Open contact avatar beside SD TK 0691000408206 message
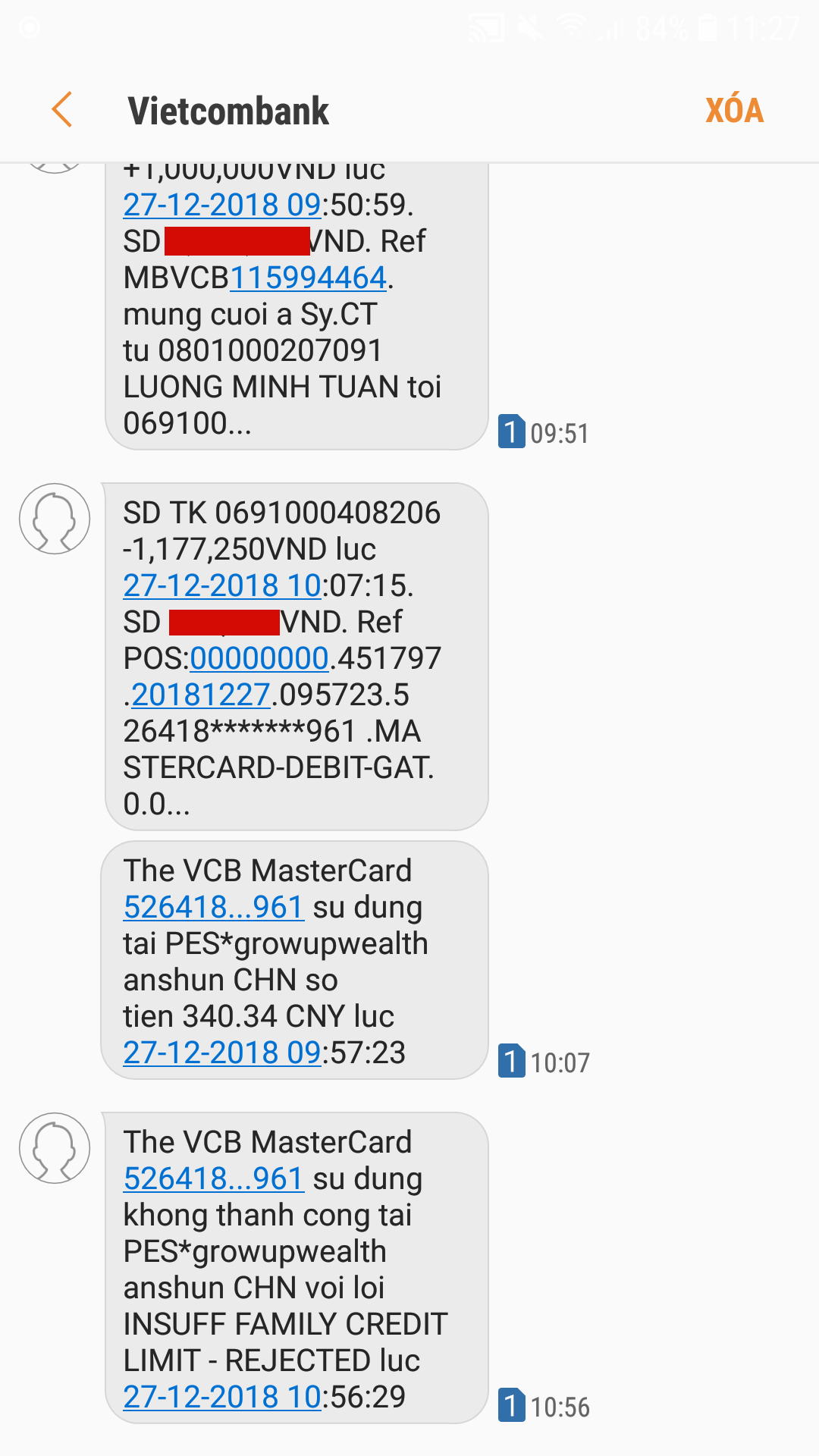 pyautogui.click(x=55, y=519)
